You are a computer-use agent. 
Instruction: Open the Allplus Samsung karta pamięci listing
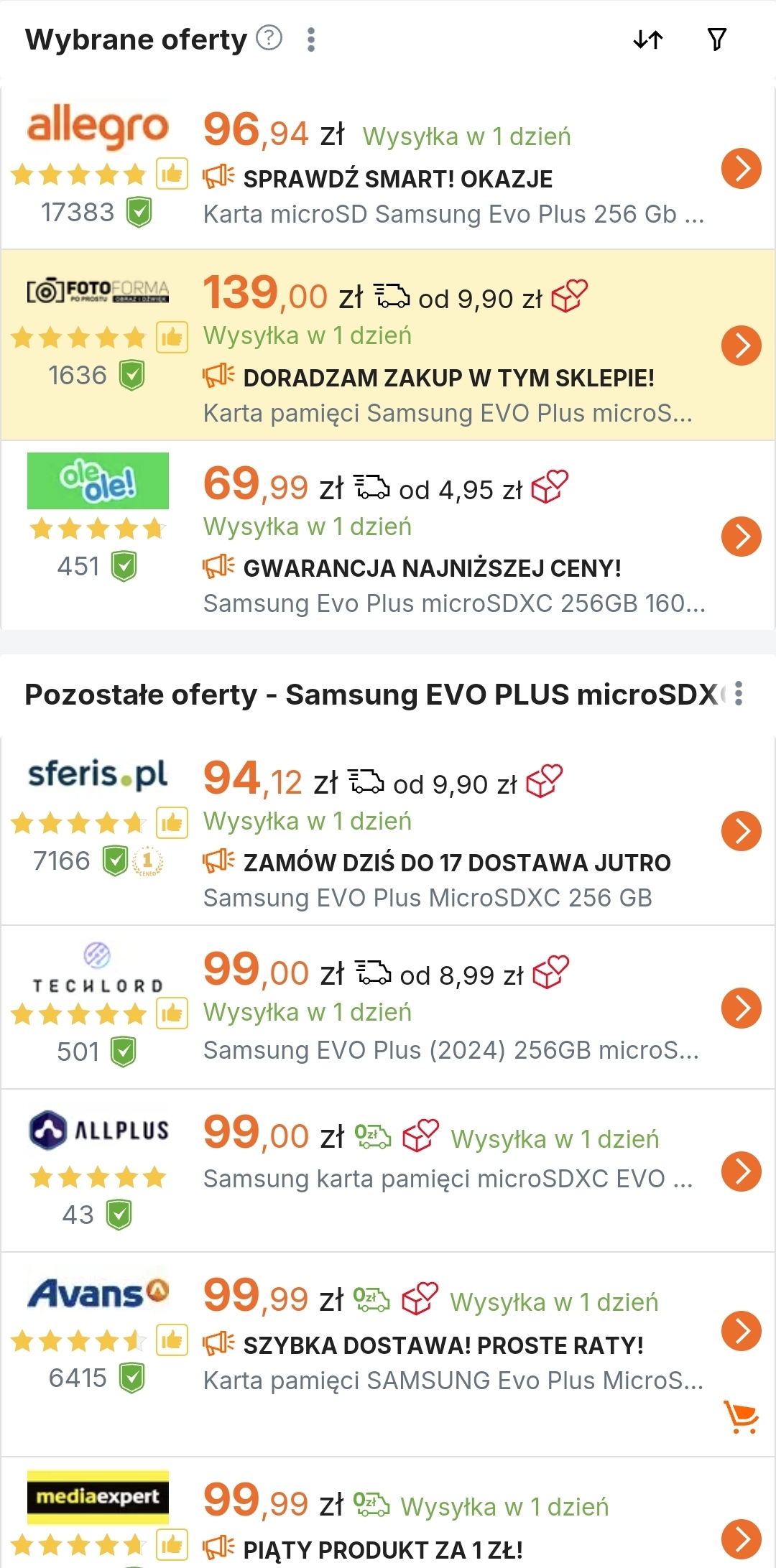pos(448,1179)
